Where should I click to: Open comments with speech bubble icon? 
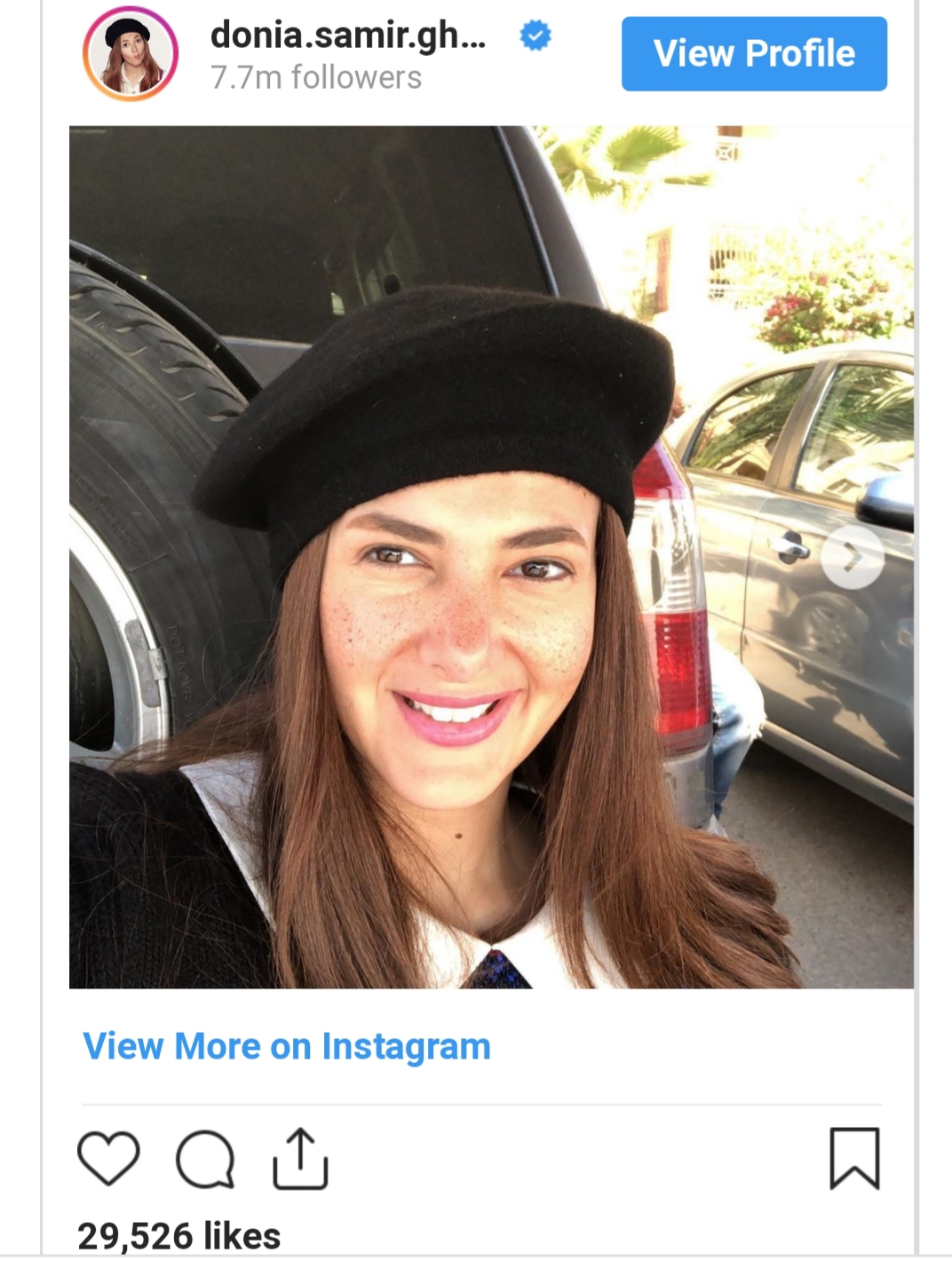(x=205, y=1159)
